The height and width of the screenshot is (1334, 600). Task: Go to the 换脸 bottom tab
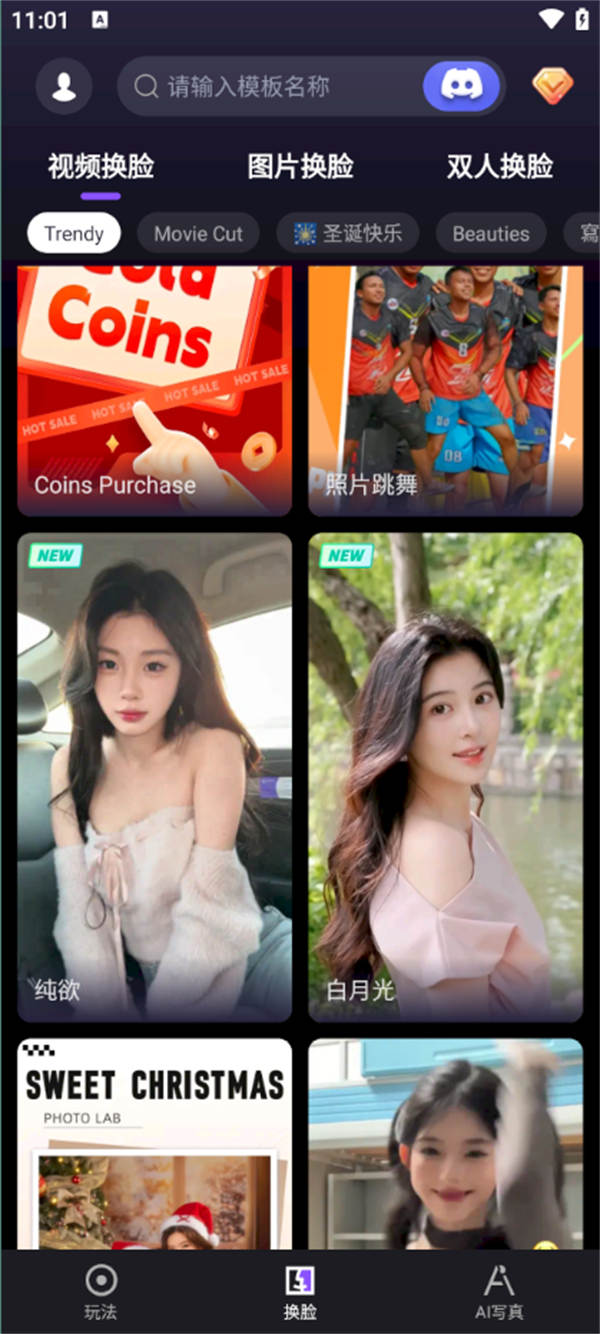pyautogui.click(x=300, y=1292)
